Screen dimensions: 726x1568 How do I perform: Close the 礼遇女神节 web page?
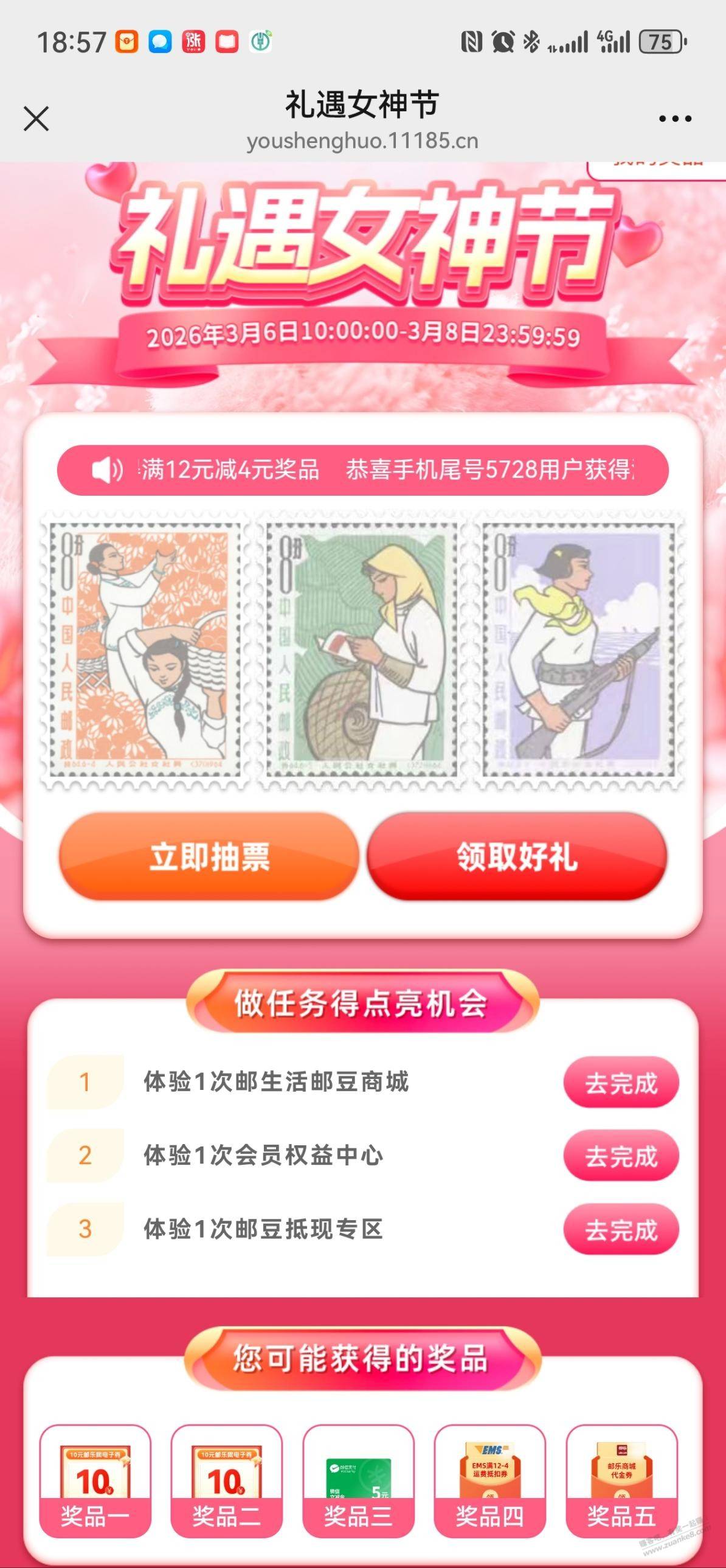tap(36, 119)
